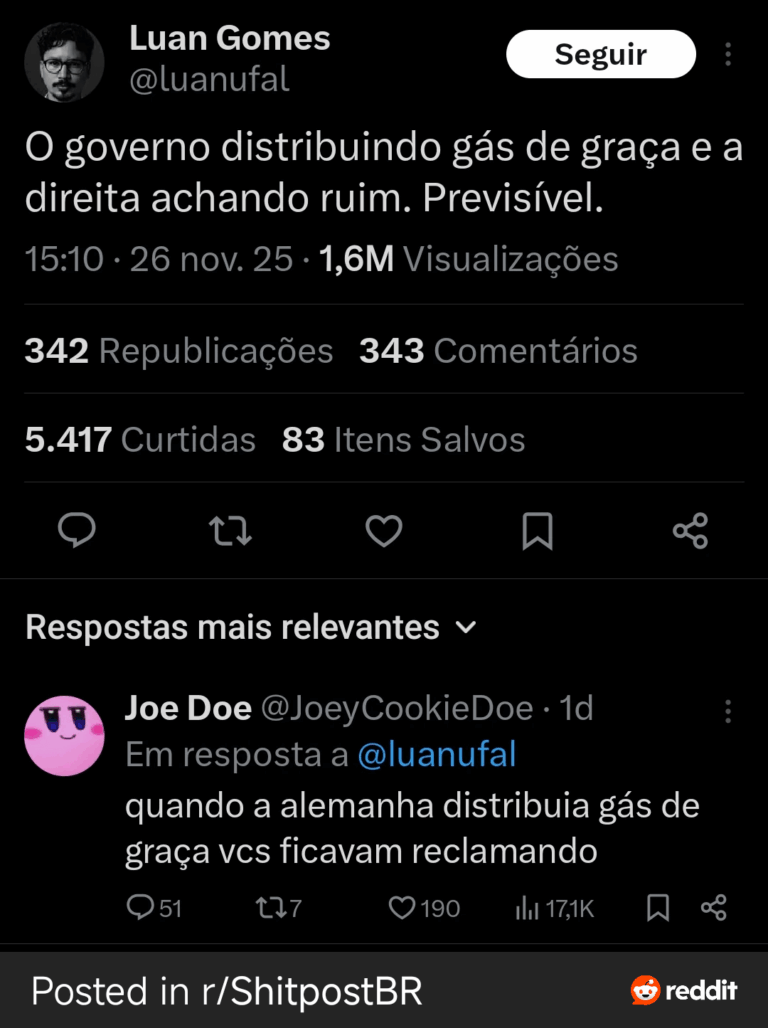Bookmark Luan Gomes's post
Image resolution: width=768 pixels, height=1028 pixels.
coord(537,530)
